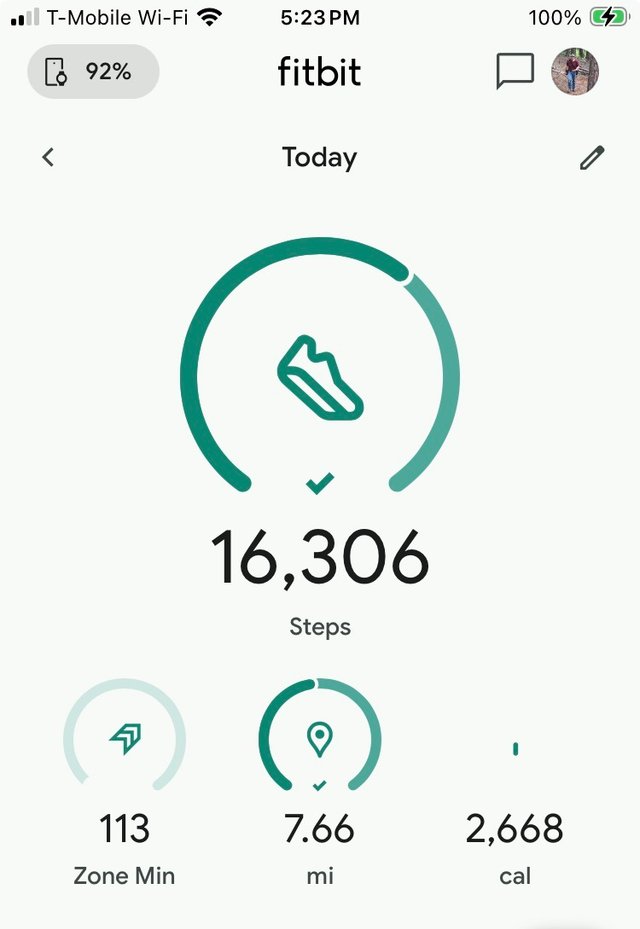This screenshot has width=640, height=929.
Task: Go to the previous day
Action: [48, 157]
